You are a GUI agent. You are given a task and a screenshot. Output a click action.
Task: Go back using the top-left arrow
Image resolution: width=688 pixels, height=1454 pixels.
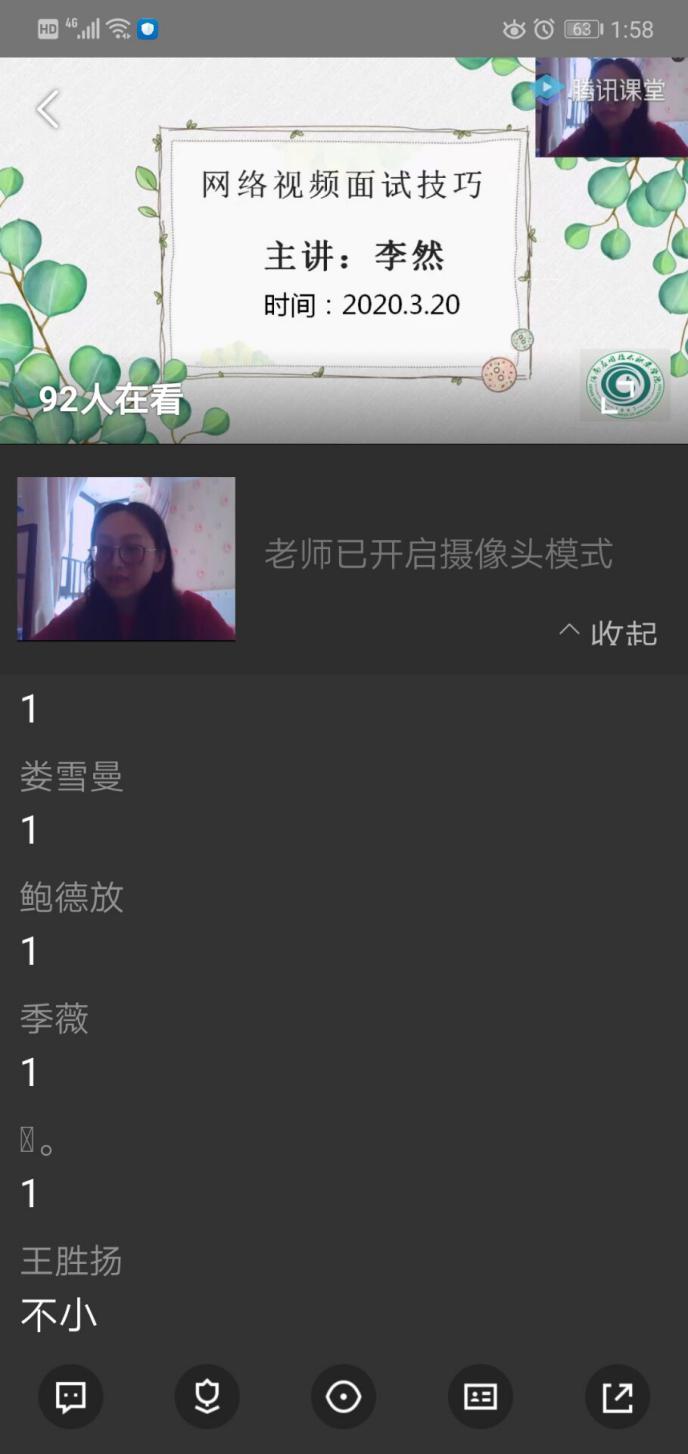click(48, 109)
